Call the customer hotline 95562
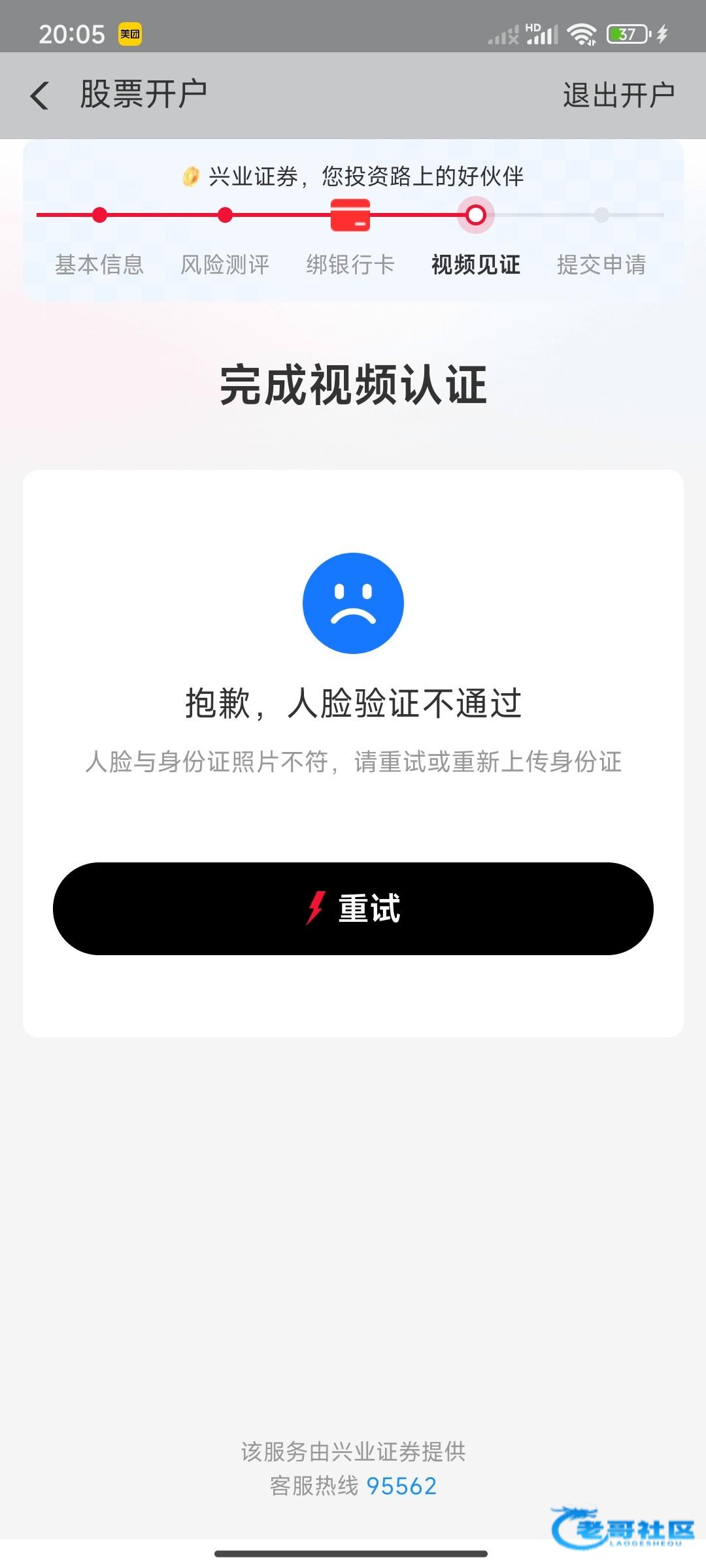Viewport: 706px width, 1568px height. [x=401, y=1486]
